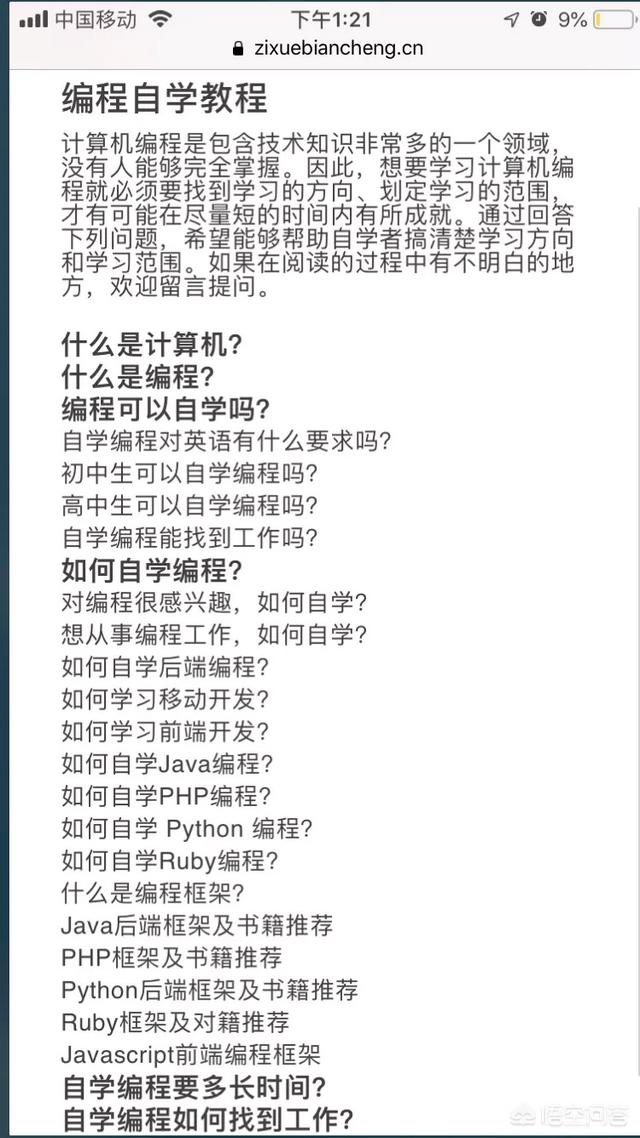This screenshot has height=1138, width=640.
Task: Open PHP框架及书籍推荐 link
Action: (x=172, y=958)
